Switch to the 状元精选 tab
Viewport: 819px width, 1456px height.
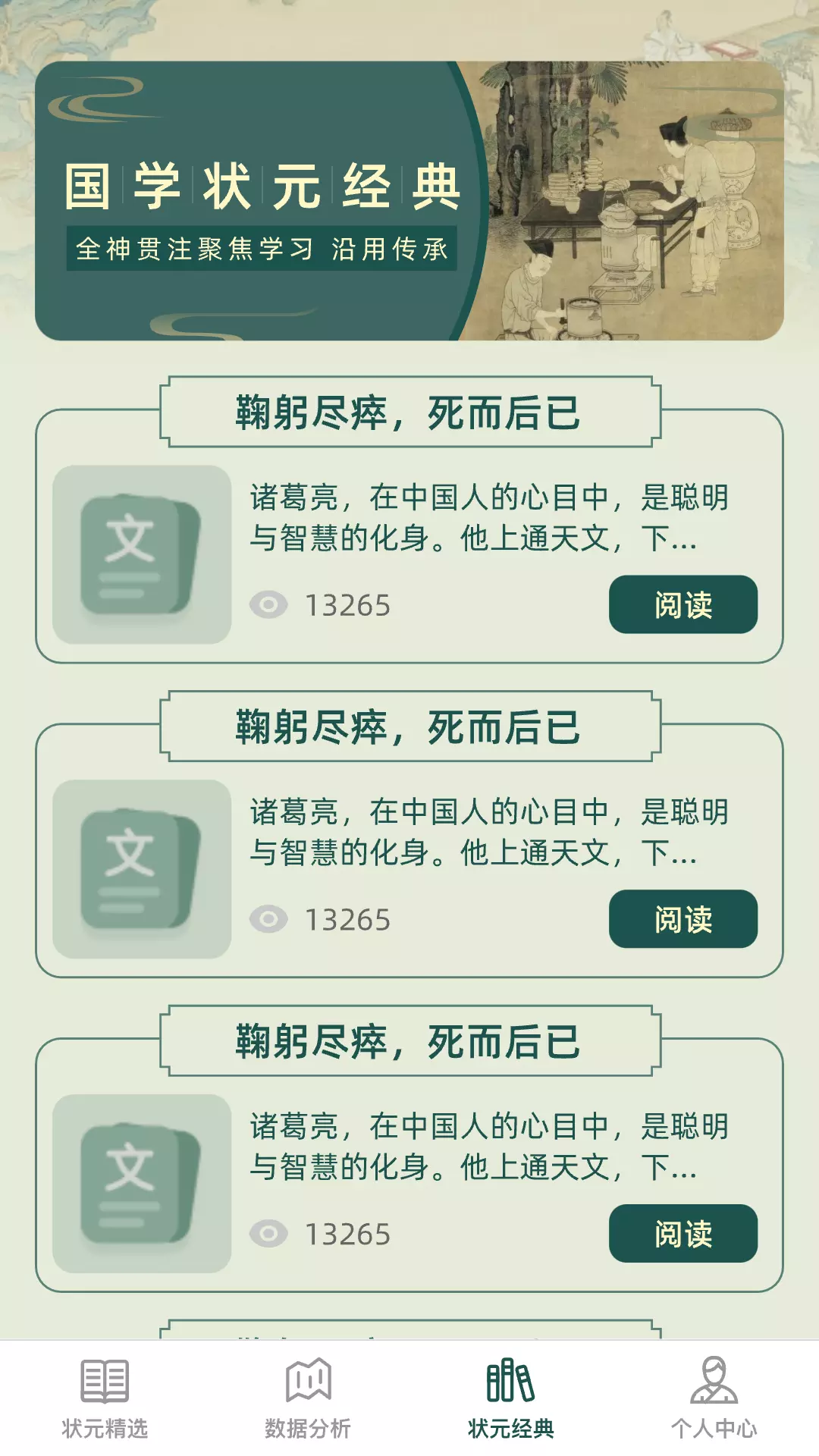coord(105,1398)
